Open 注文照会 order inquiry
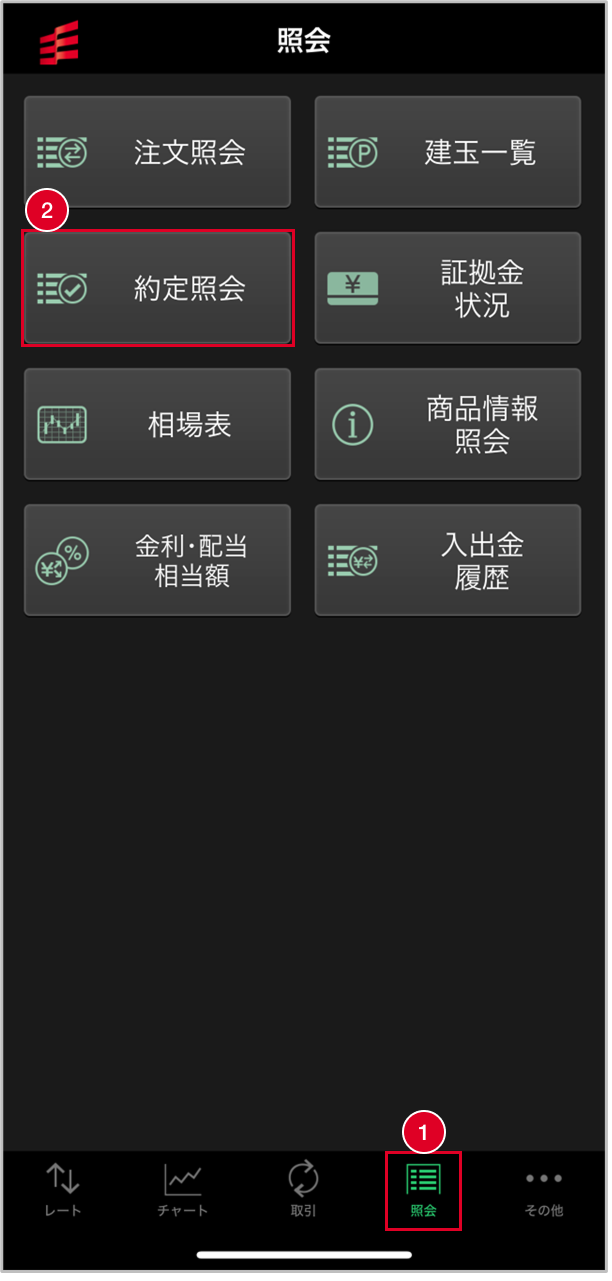Screen dimensions: 612x1281 coord(157,152)
